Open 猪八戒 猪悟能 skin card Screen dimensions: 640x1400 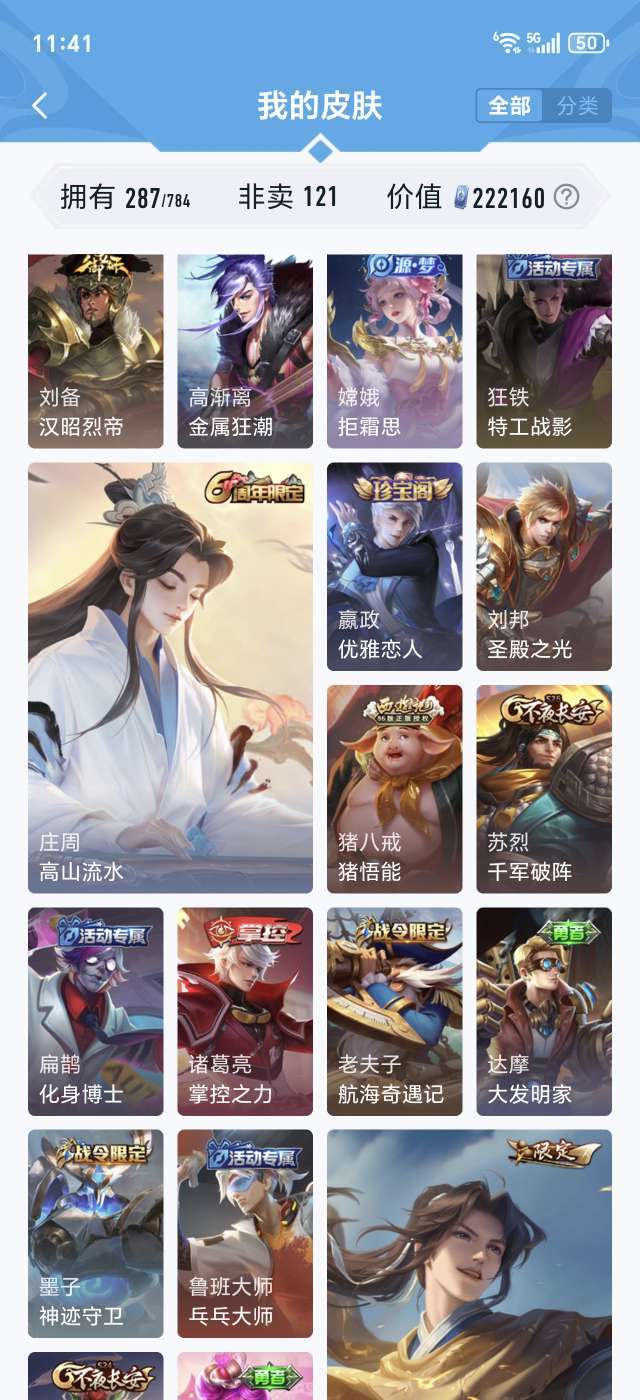(394, 789)
